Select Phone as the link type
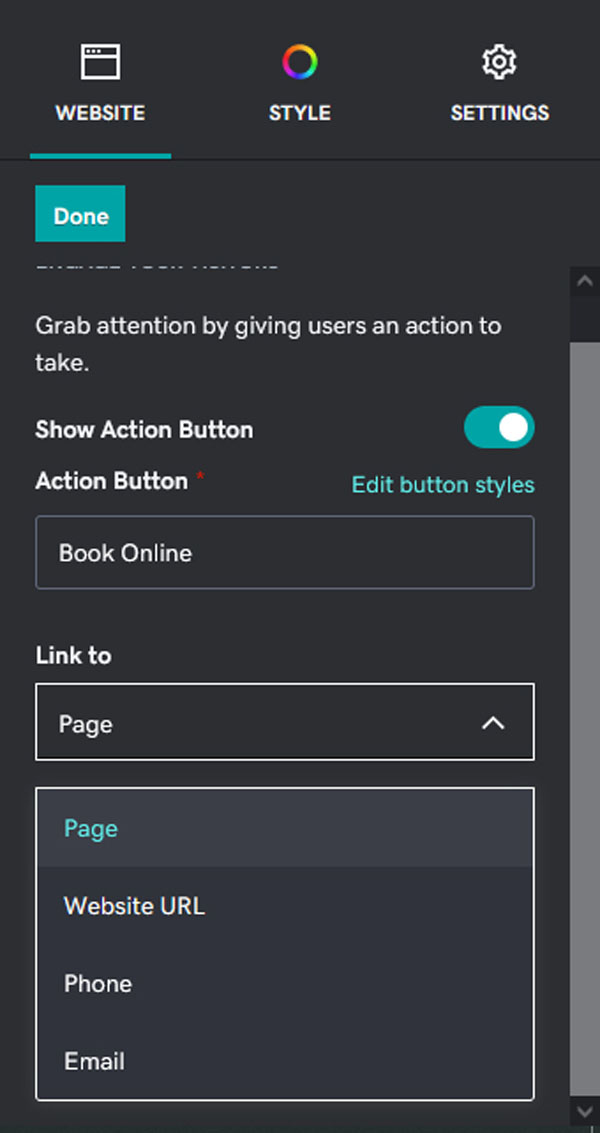 click(x=285, y=983)
